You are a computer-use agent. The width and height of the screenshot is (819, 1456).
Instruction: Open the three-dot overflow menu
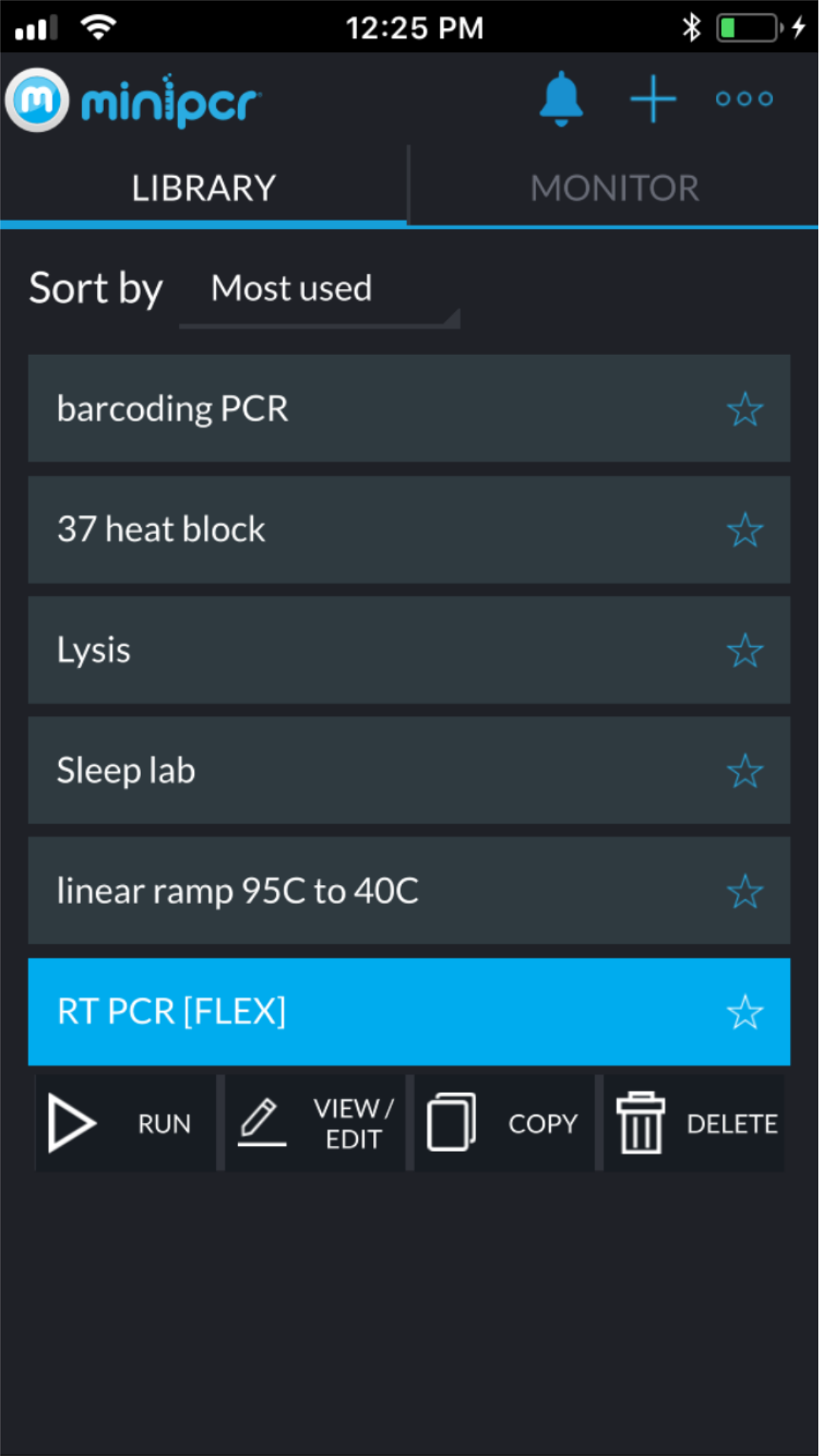pos(743,99)
